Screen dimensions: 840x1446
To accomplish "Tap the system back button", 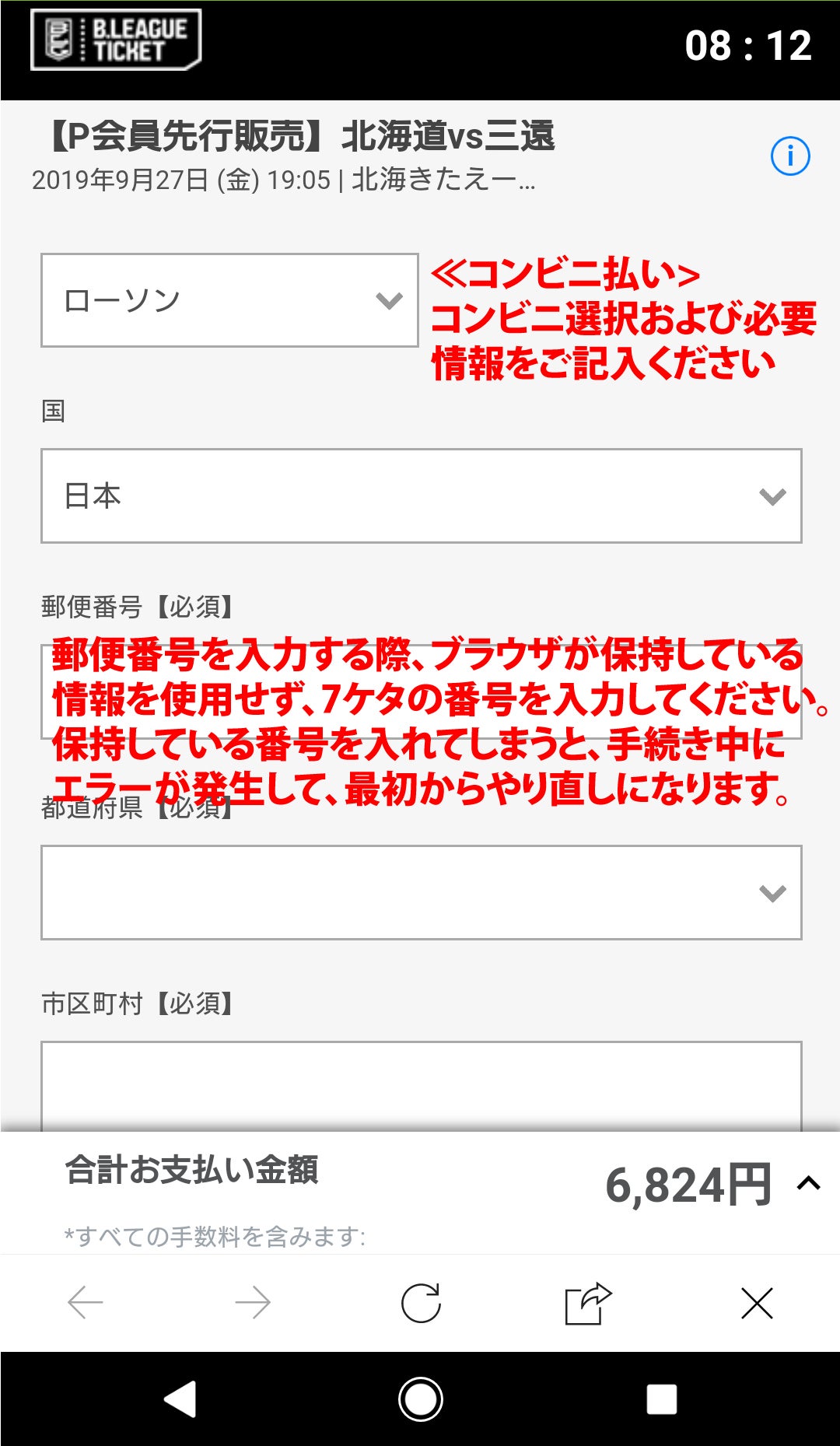I will 180,1399.
